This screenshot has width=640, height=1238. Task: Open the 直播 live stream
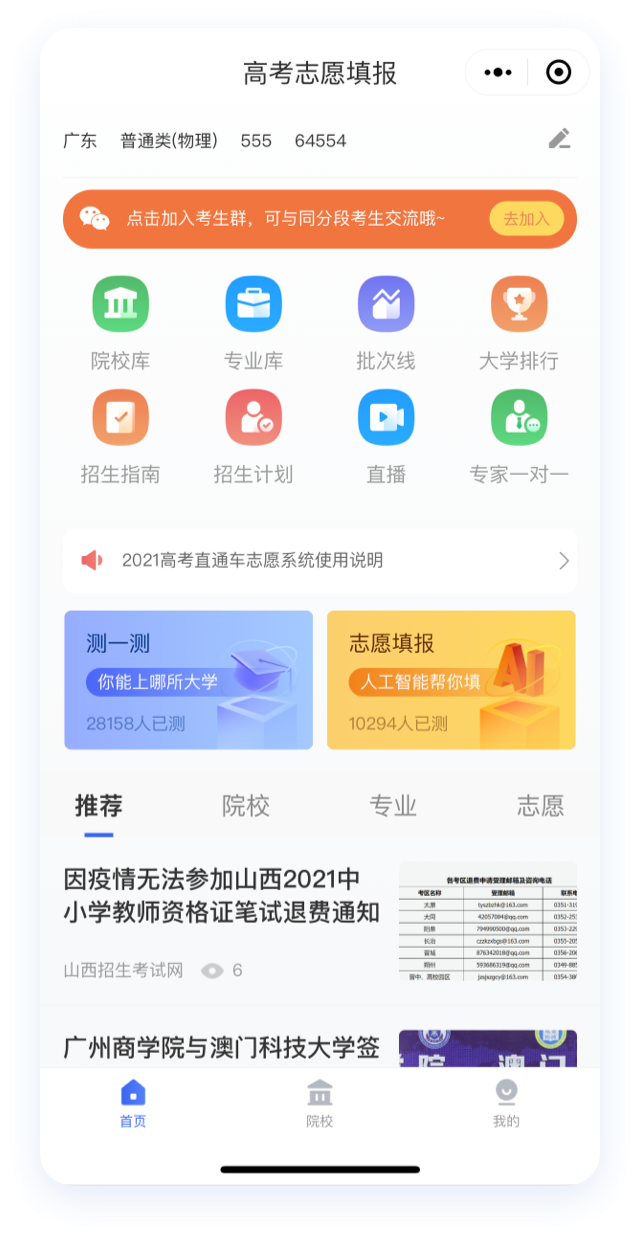pos(386,437)
